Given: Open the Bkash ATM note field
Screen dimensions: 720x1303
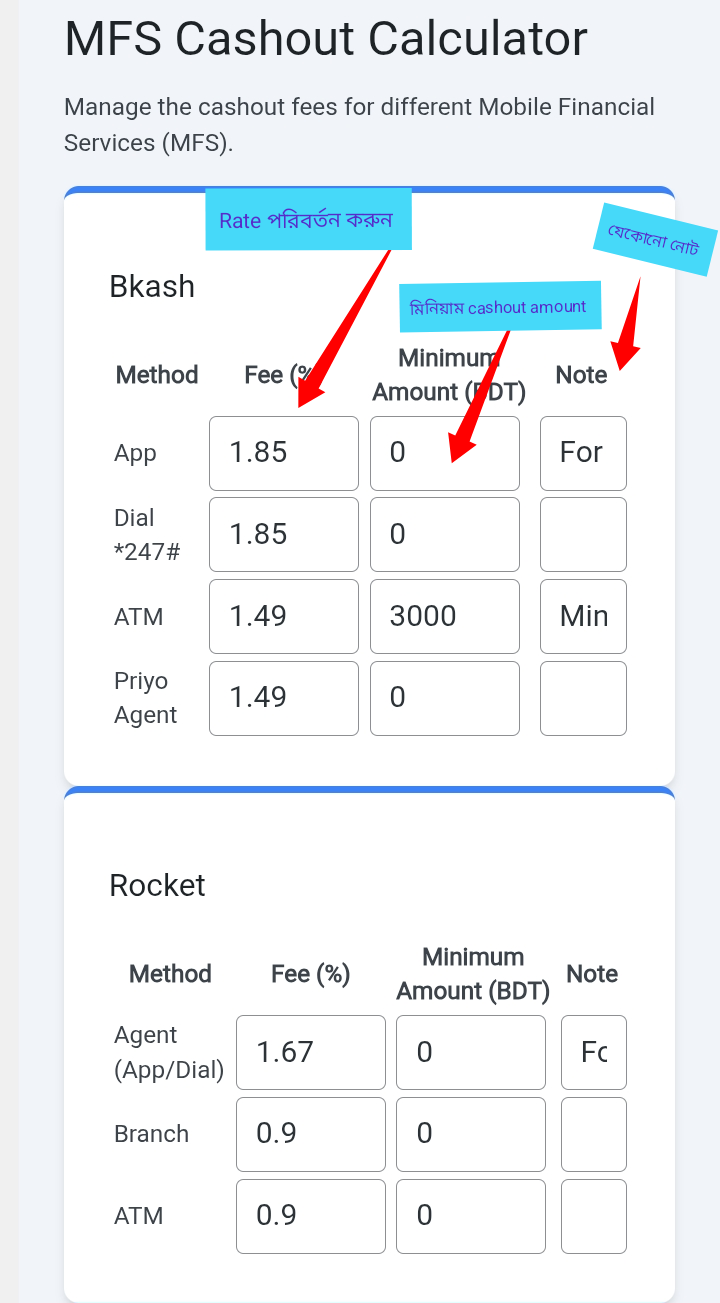Looking at the screenshot, I should pos(583,616).
